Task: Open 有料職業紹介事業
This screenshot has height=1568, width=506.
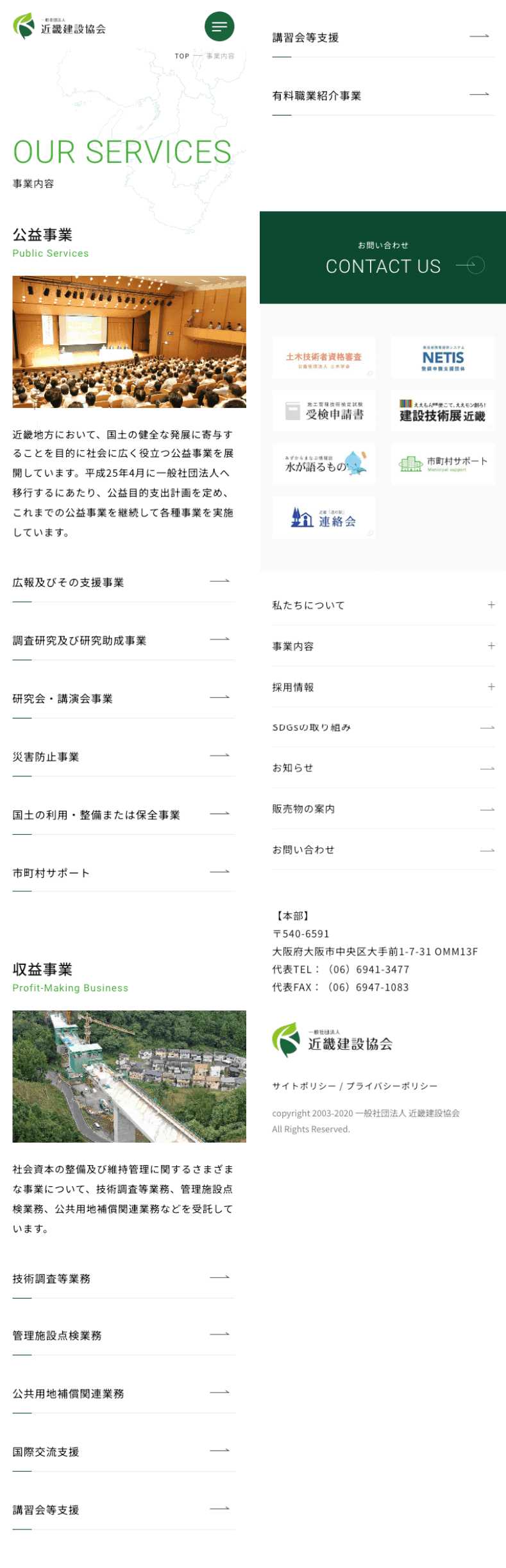Action: pos(383,96)
